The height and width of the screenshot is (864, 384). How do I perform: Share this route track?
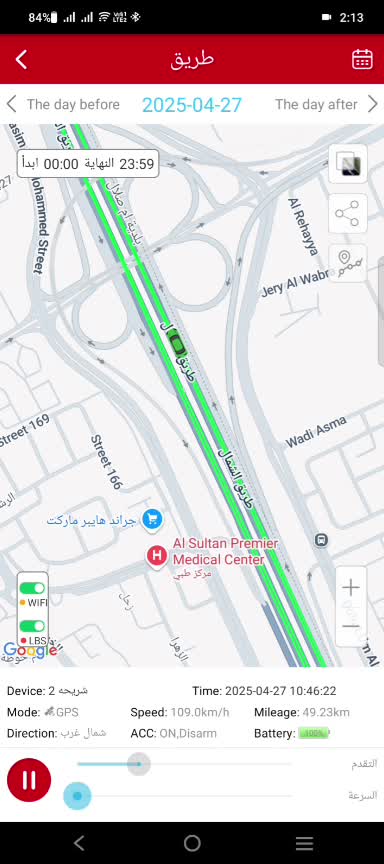pyautogui.click(x=348, y=213)
